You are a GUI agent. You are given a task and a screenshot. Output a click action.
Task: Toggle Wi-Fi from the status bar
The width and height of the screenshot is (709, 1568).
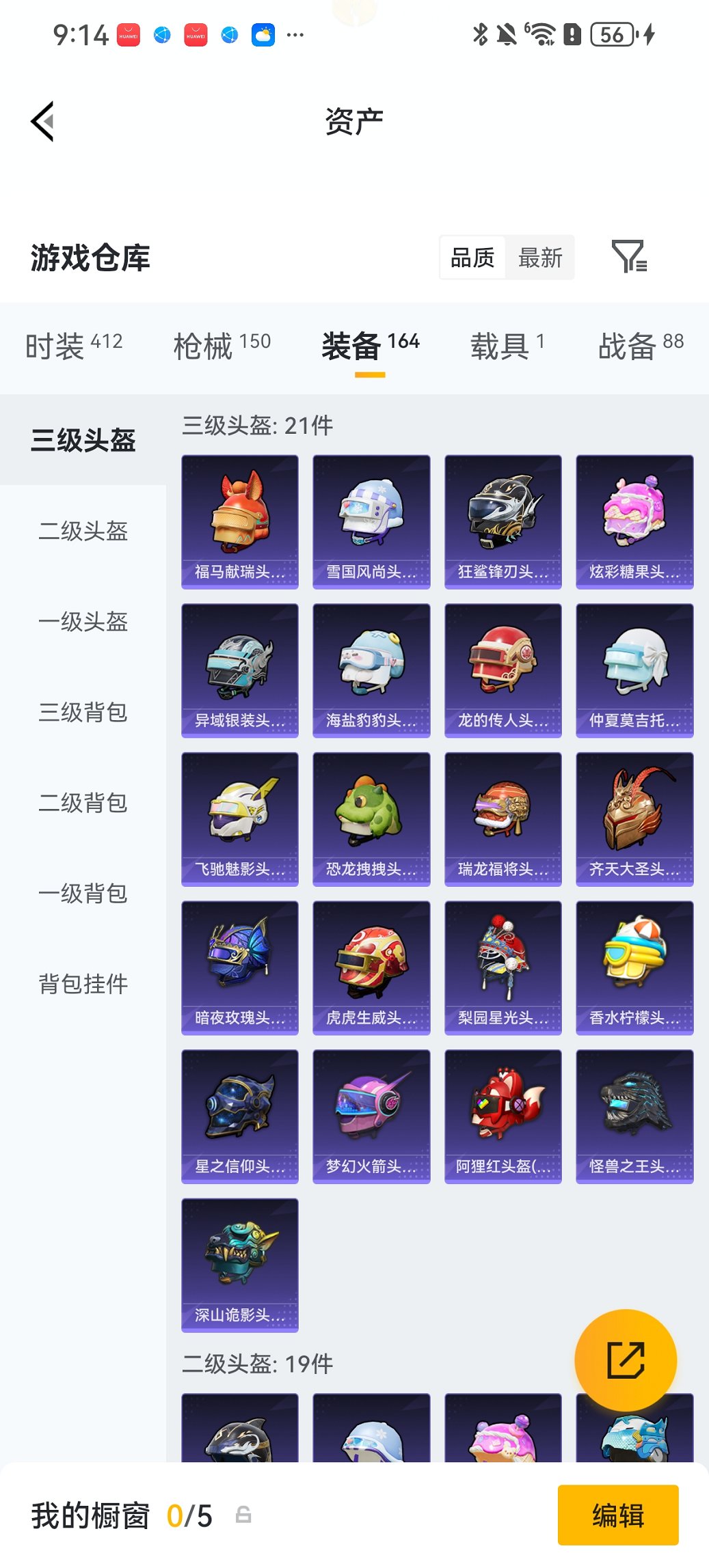[544, 33]
